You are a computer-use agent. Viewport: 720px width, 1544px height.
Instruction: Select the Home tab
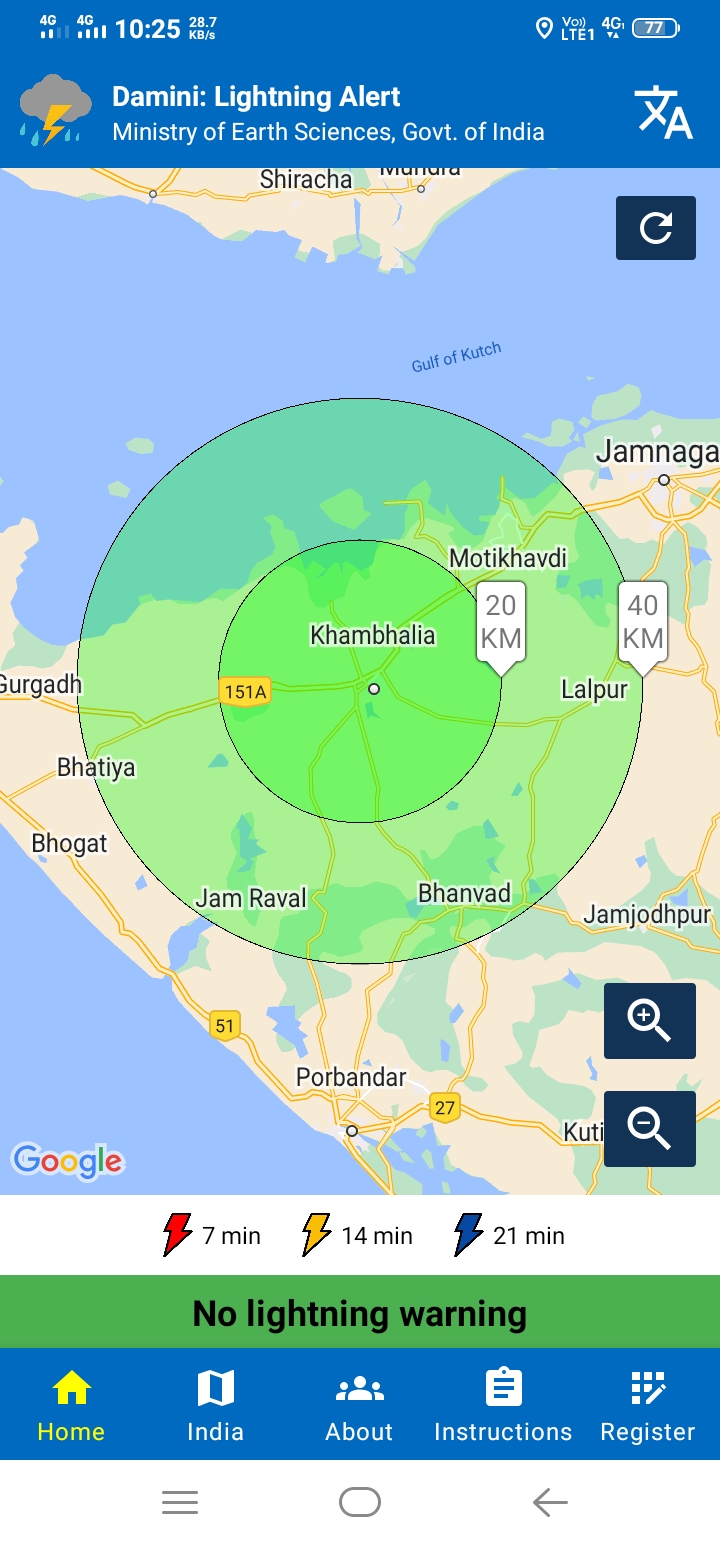(71, 1405)
